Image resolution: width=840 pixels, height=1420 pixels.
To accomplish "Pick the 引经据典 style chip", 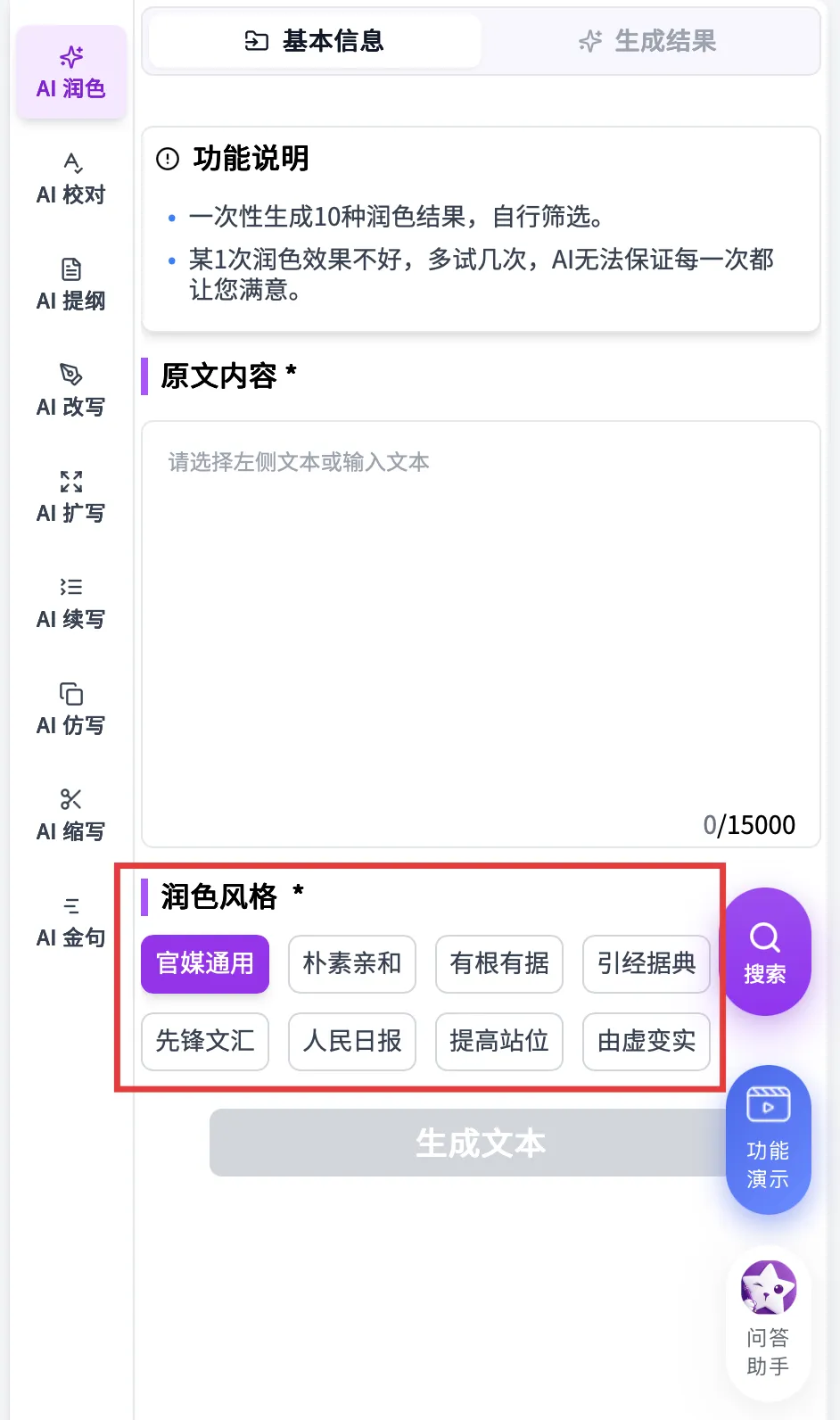I will coord(646,964).
